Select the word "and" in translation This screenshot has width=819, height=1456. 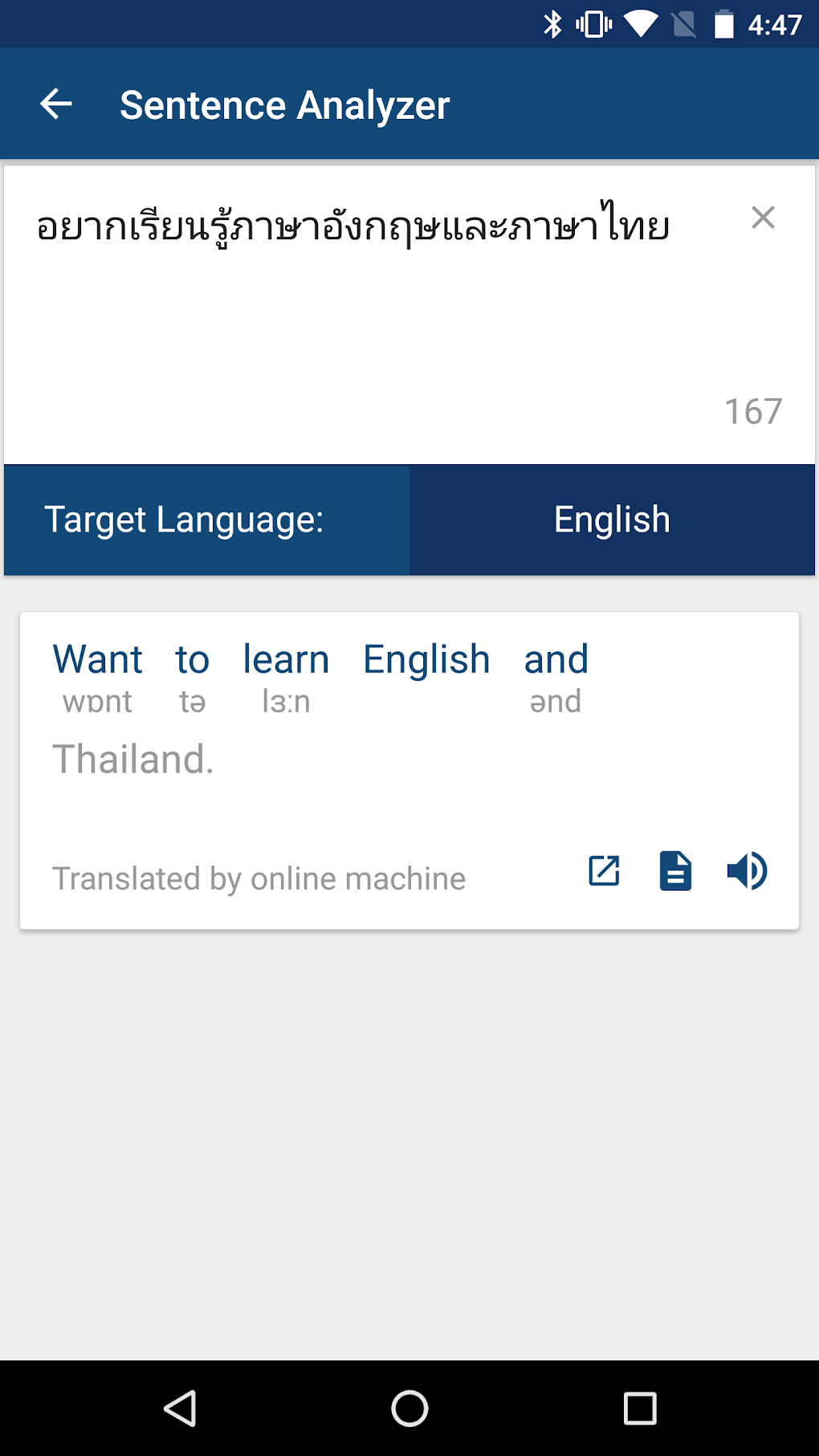[x=556, y=660]
